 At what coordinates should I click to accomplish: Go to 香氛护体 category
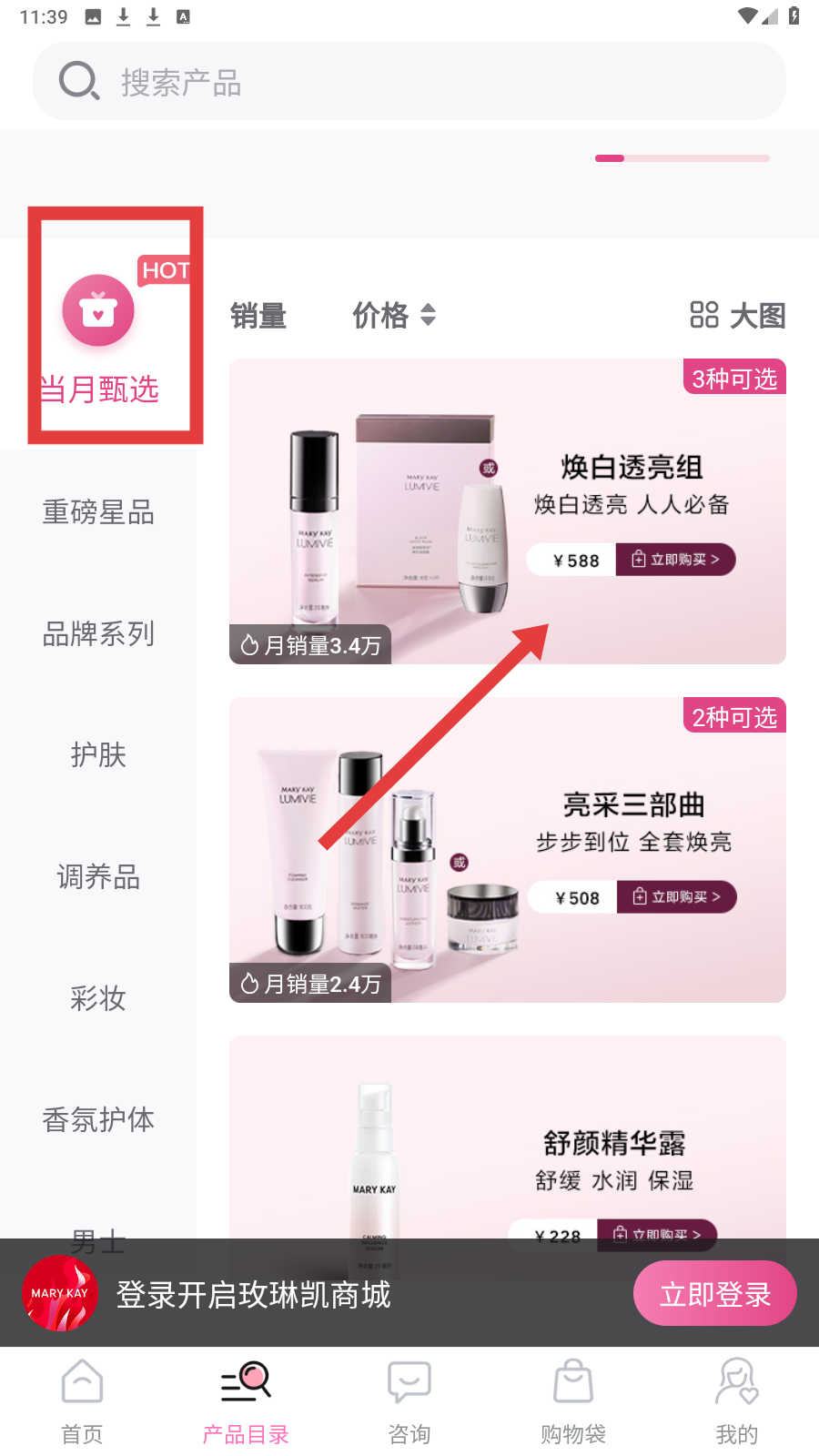pyautogui.click(x=98, y=1119)
